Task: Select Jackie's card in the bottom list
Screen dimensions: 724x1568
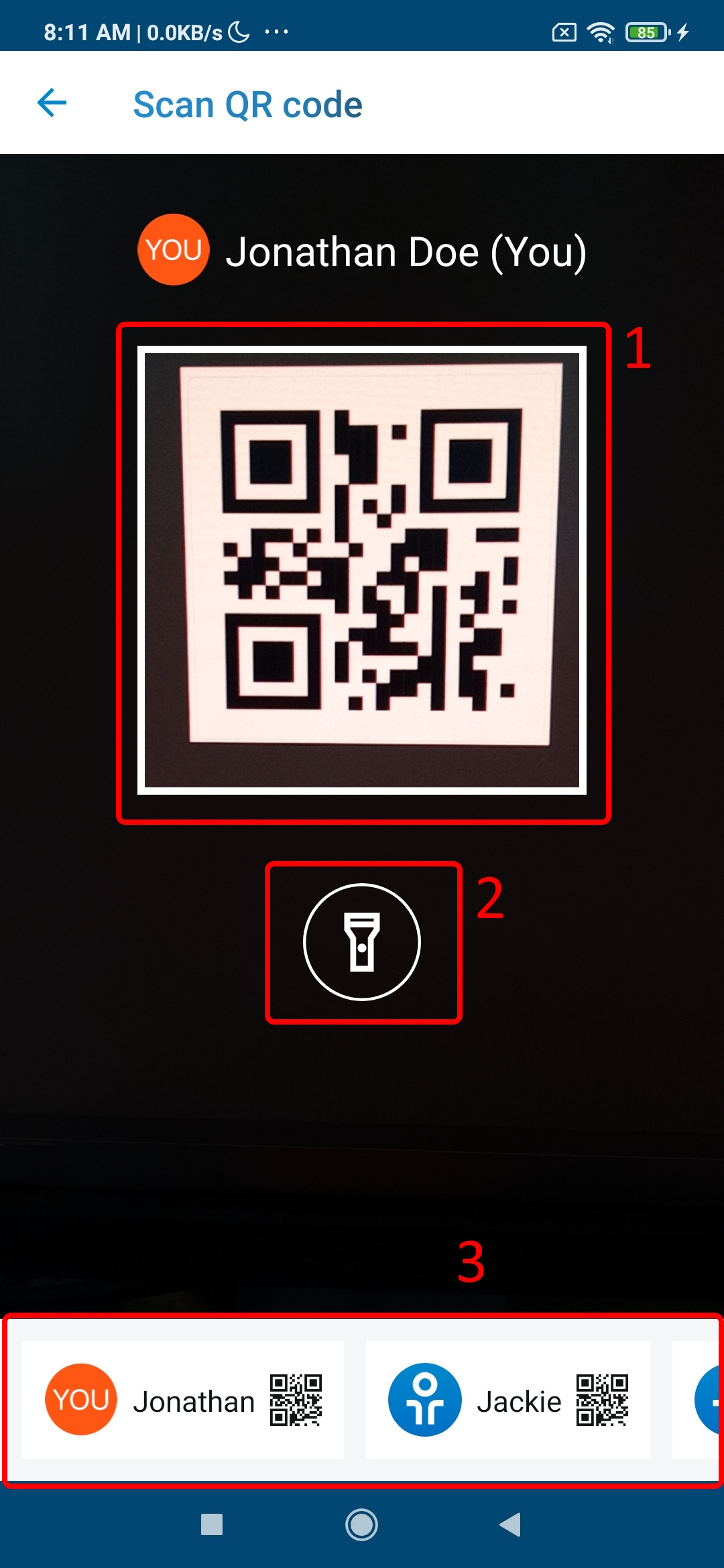Action: (507, 1400)
